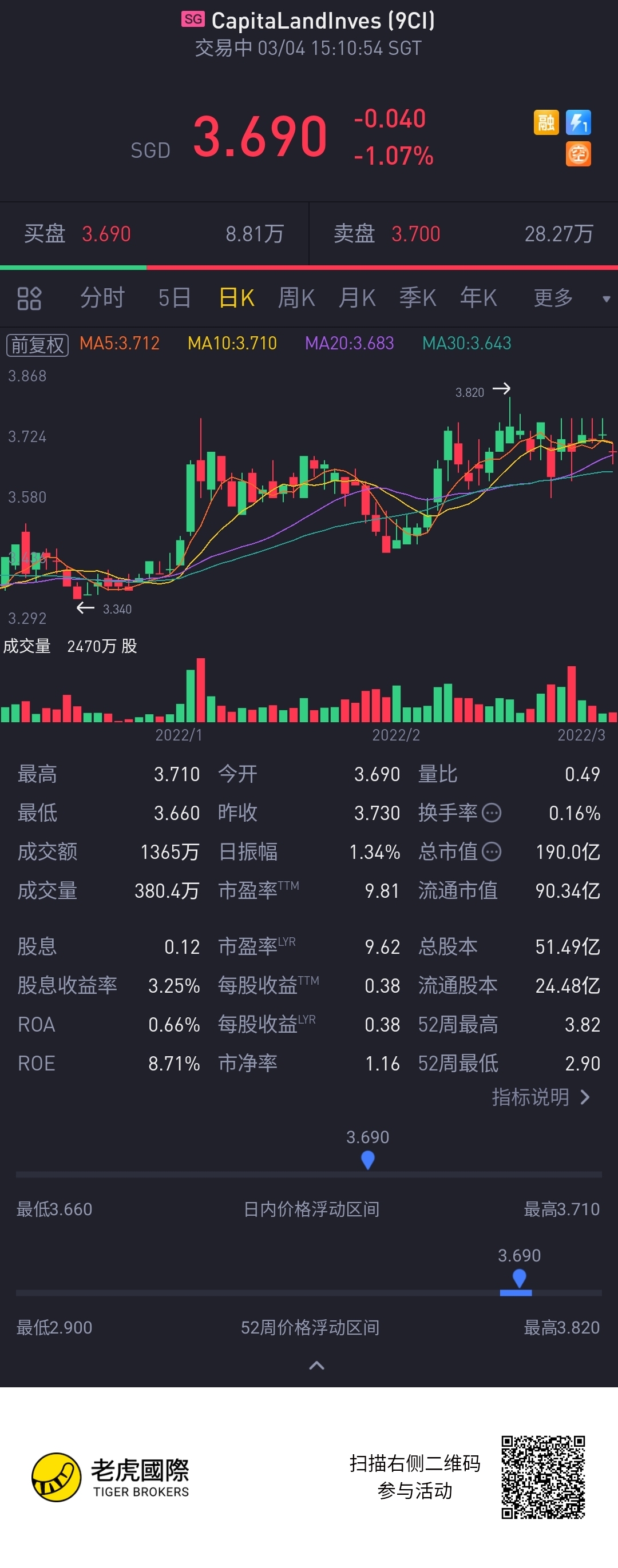Open 指标说明 indicator explanation
Viewport: 618px width, 1568px height.
pyautogui.click(x=540, y=1097)
